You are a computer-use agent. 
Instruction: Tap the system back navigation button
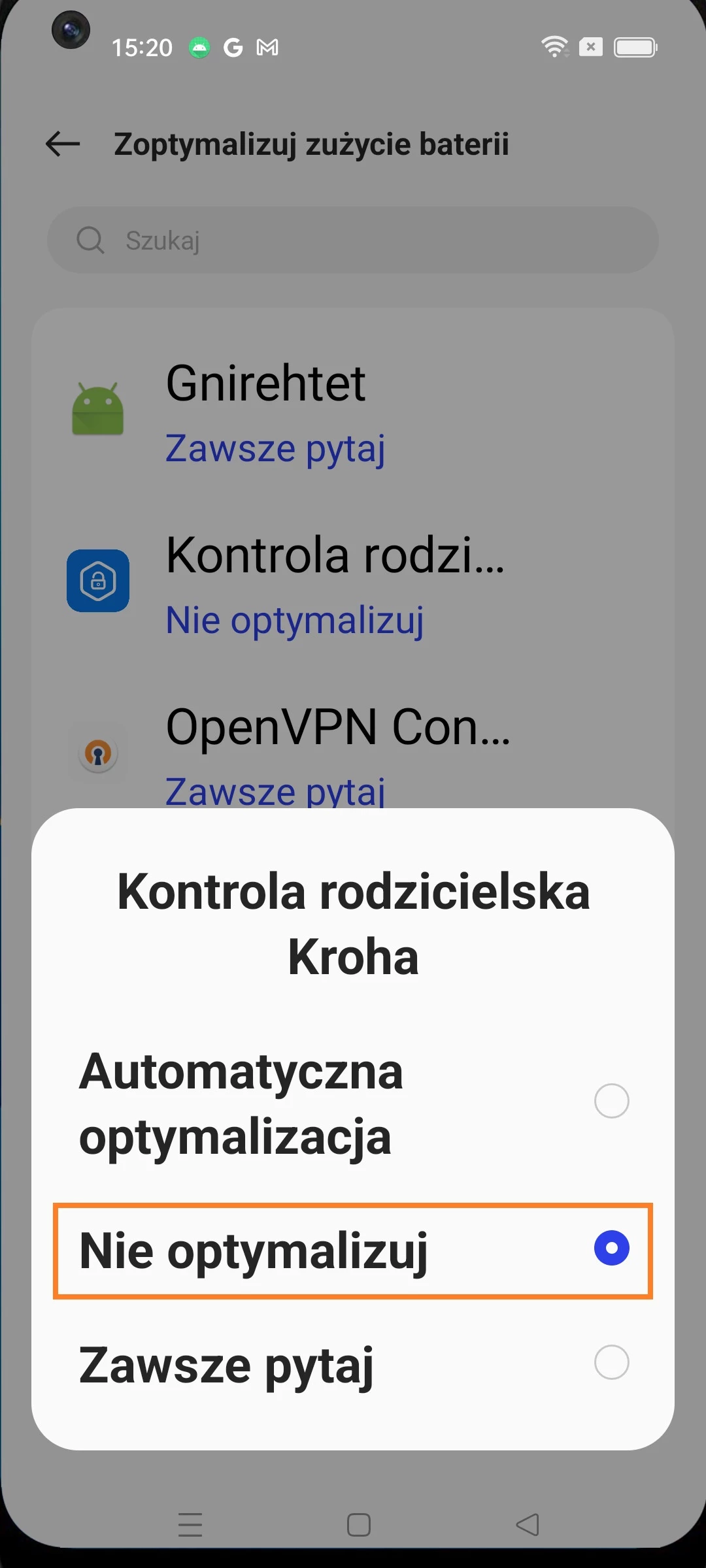pyautogui.click(x=527, y=1525)
